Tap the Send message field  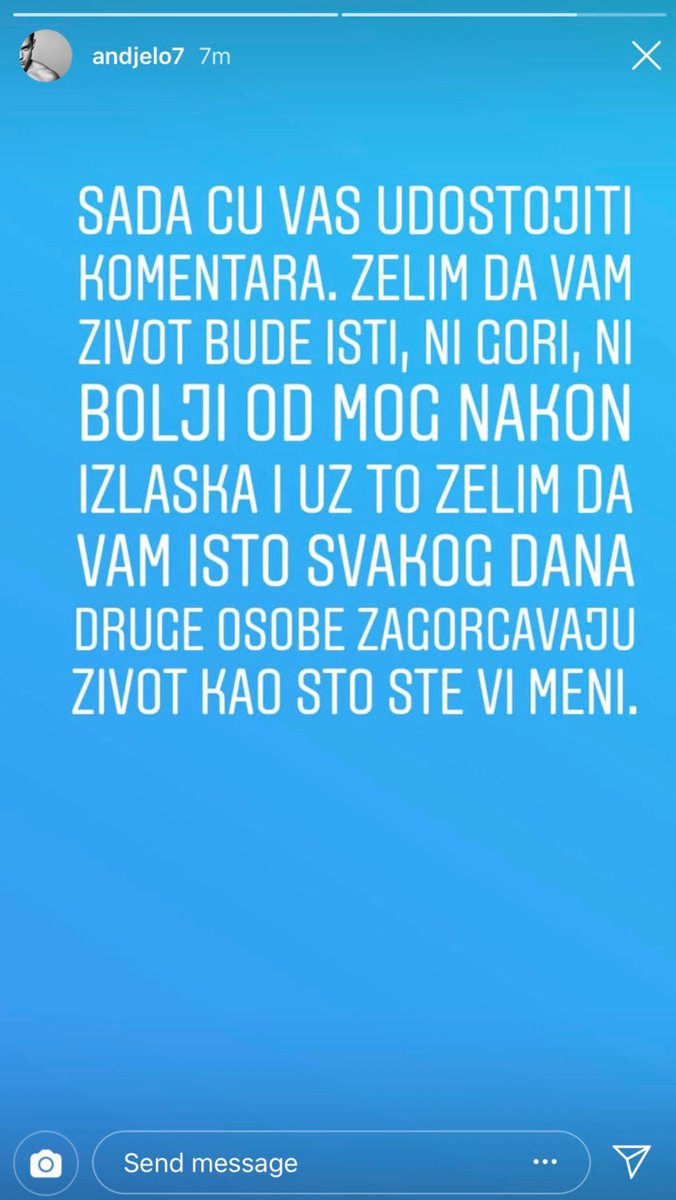tap(300, 1163)
